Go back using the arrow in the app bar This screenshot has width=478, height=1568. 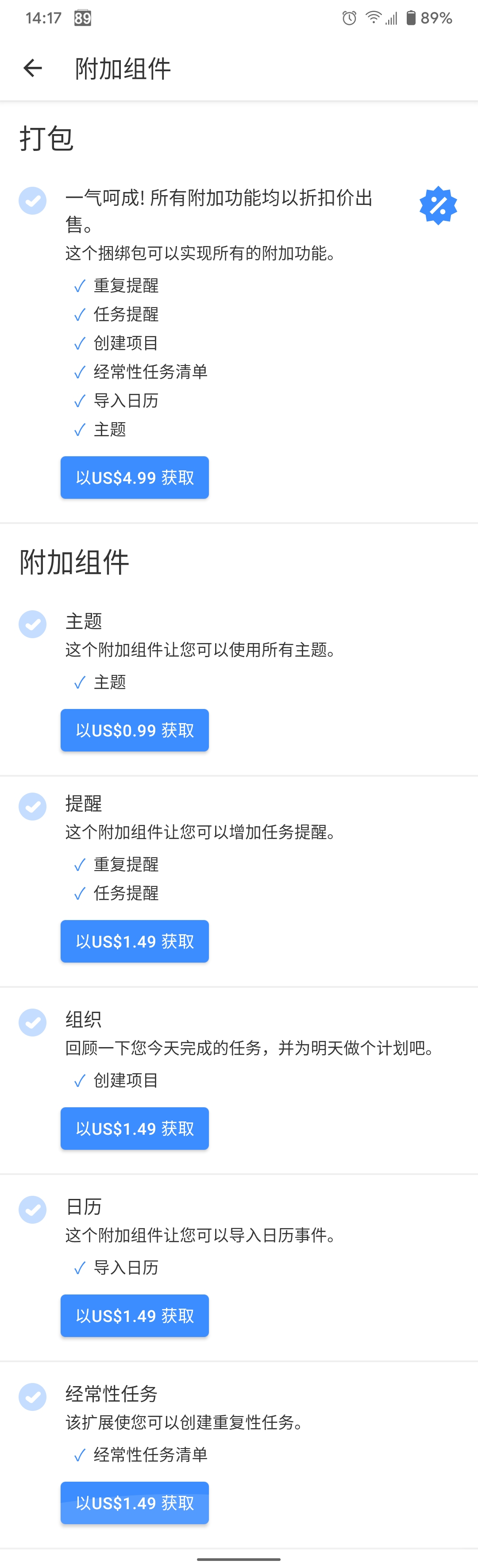33,68
